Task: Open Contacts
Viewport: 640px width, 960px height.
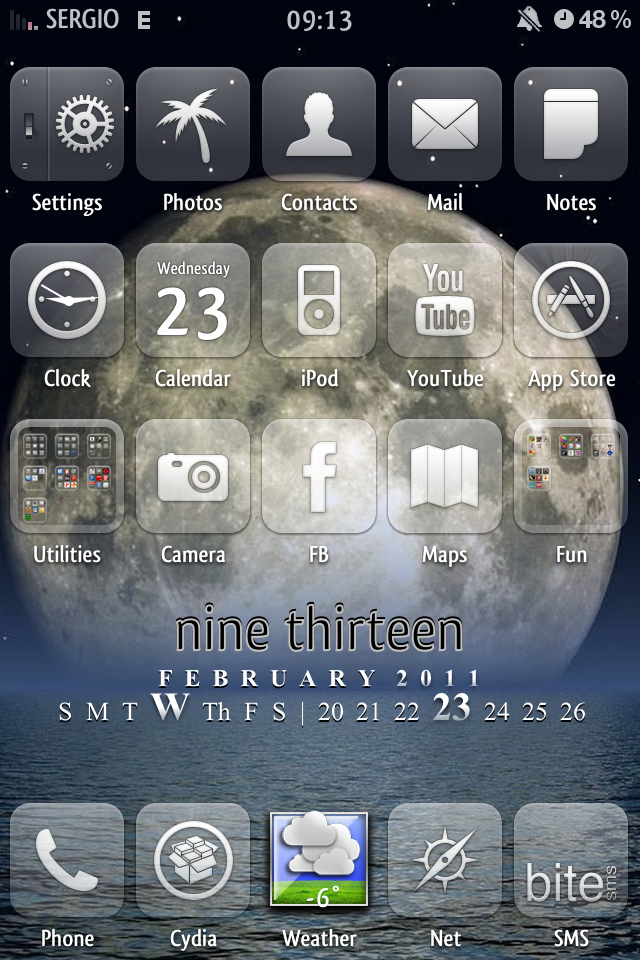Action: [319, 125]
